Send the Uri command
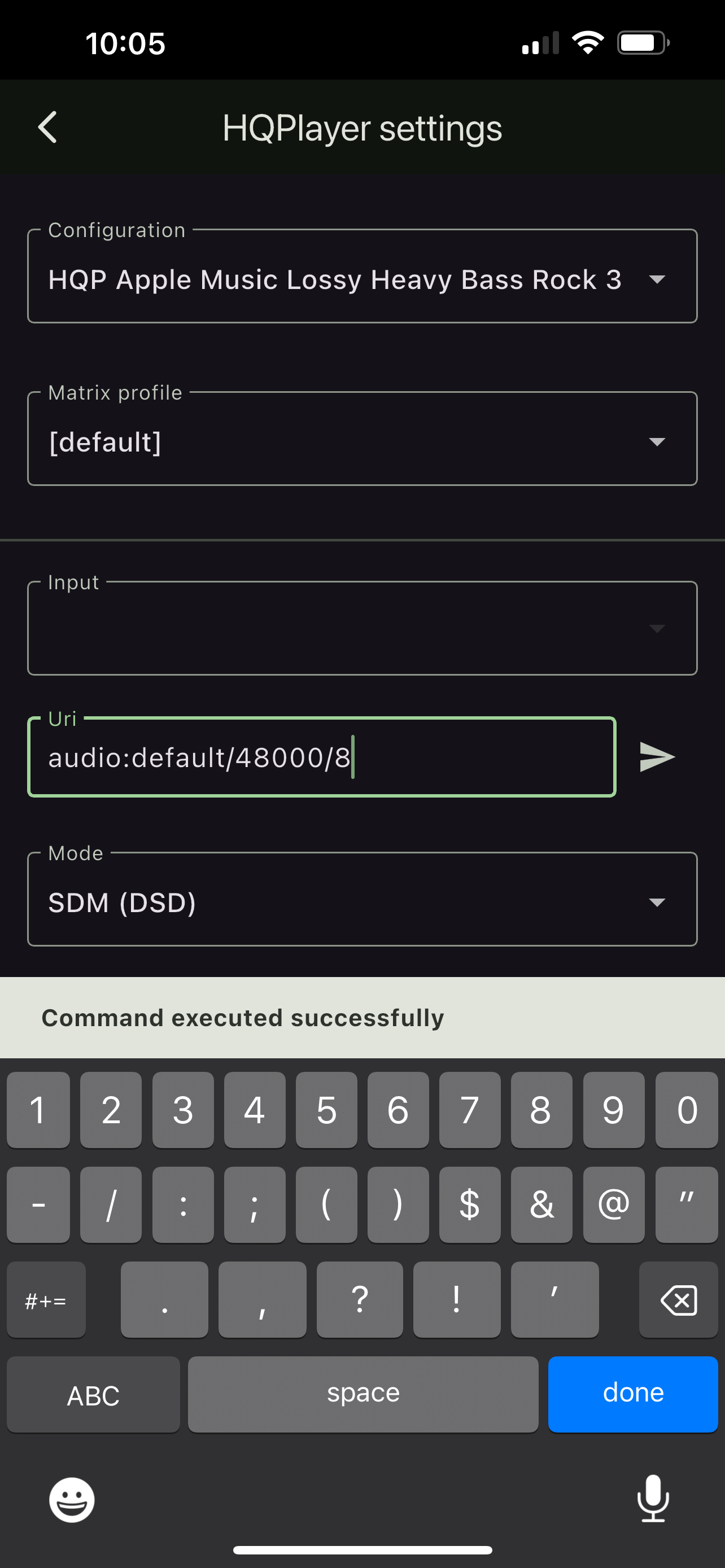Image resolution: width=725 pixels, height=1568 pixels. [657, 757]
